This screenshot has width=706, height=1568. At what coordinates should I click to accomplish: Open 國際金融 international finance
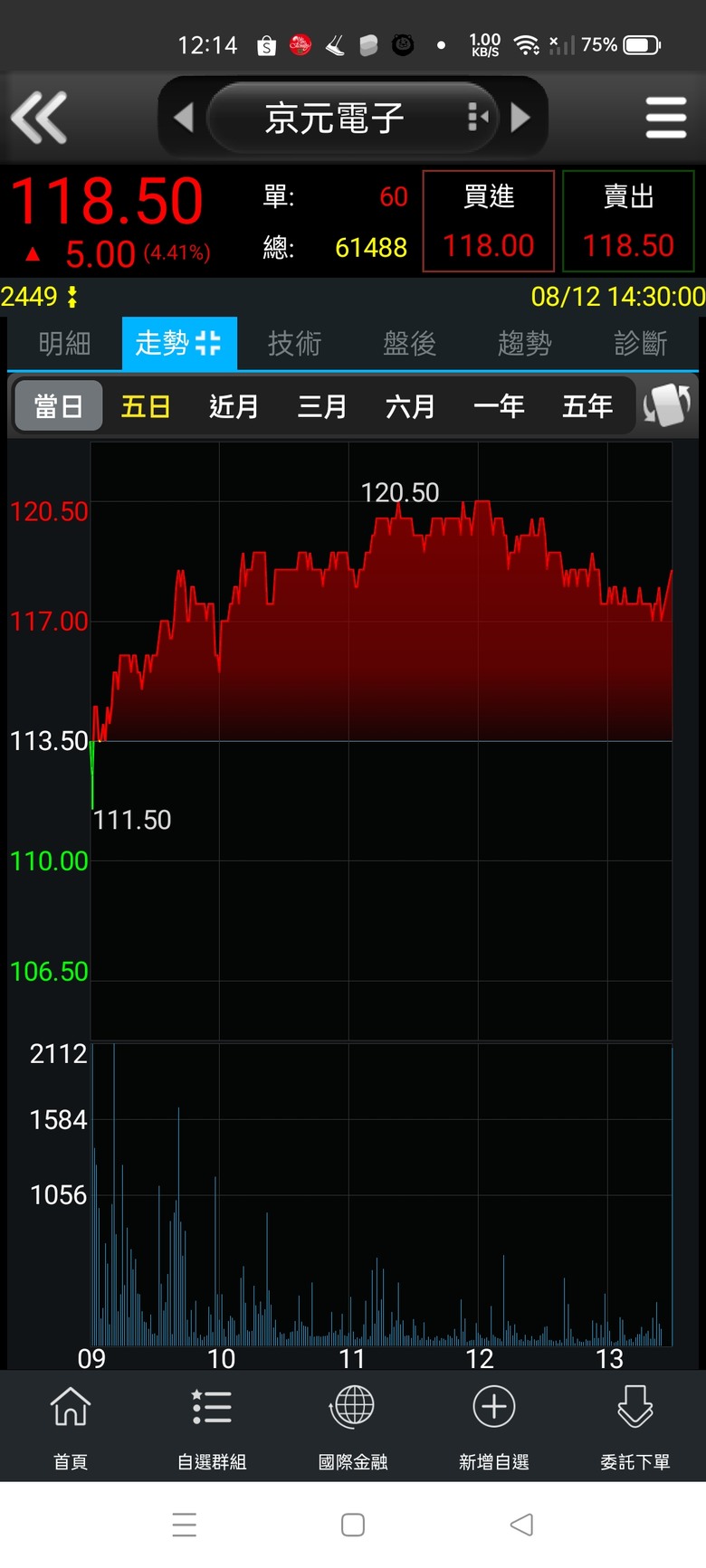(353, 1426)
